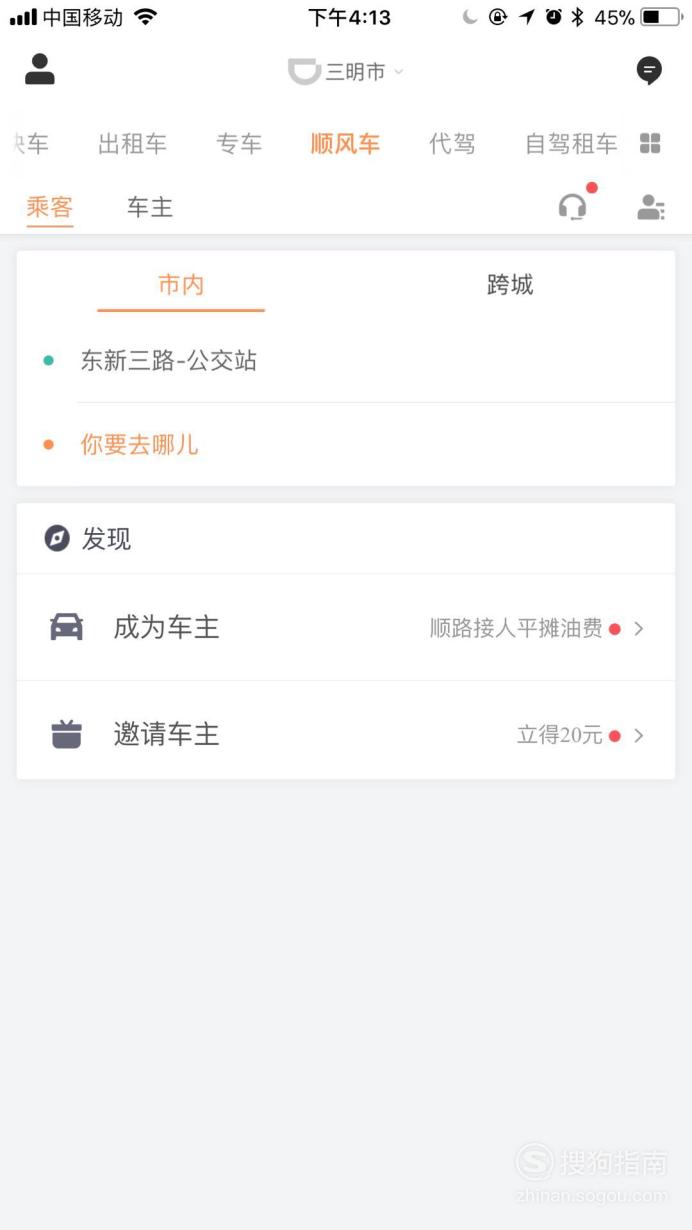The width and height of the screenshot is (692, 1230).
Task: Open the all-services grid icon
Action: 650,144
